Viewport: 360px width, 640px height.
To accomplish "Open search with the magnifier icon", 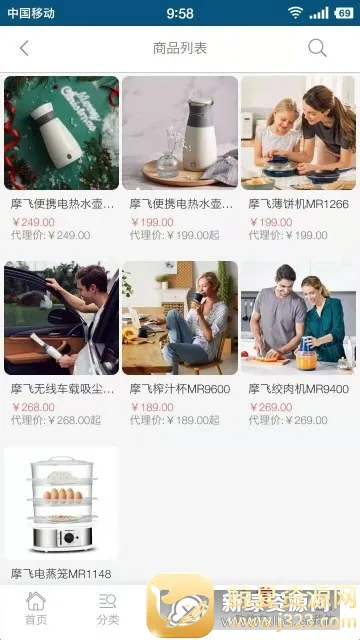I will pyautogui.click(x=317, y=48).
